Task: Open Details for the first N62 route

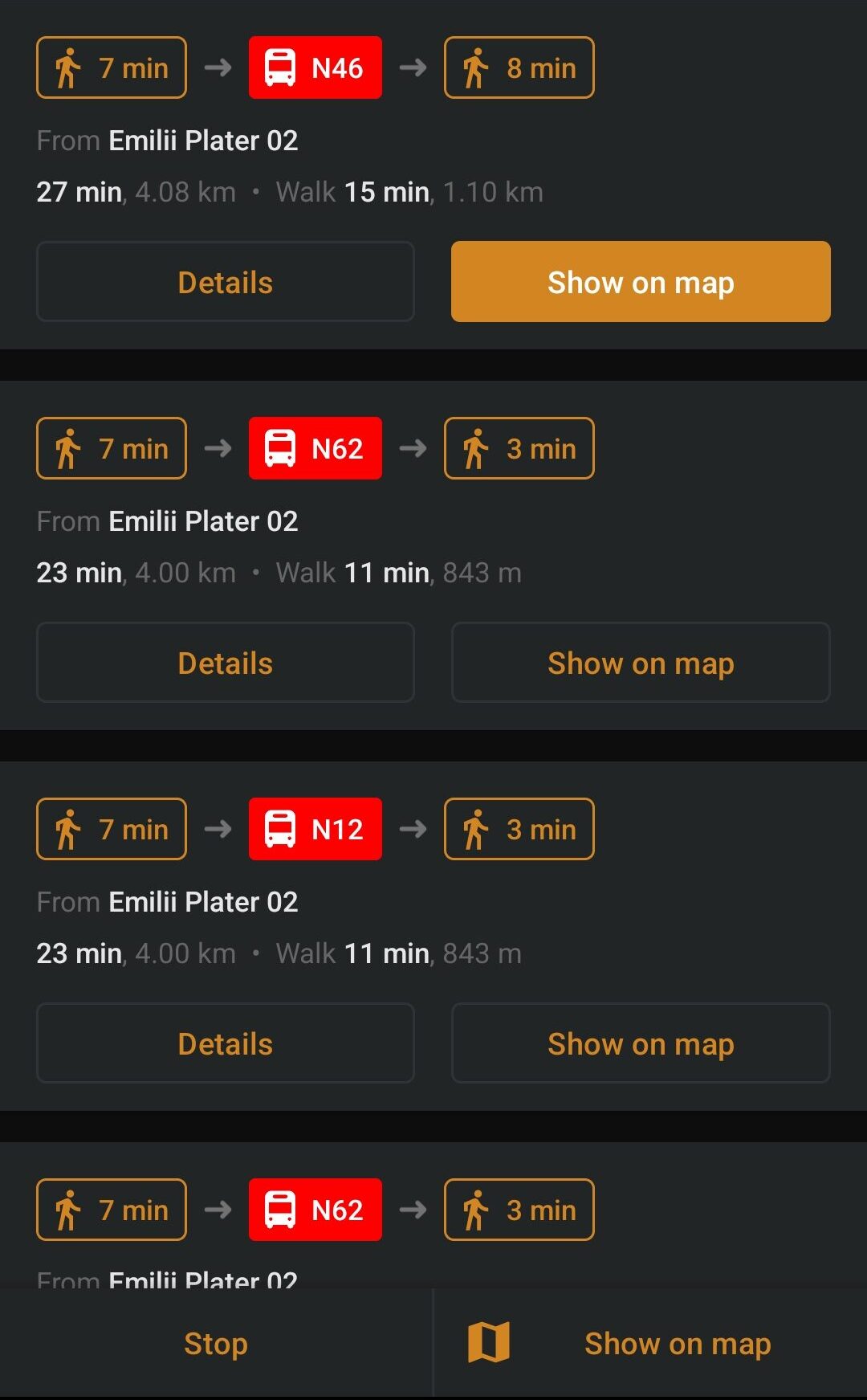Action: point(225,663)
